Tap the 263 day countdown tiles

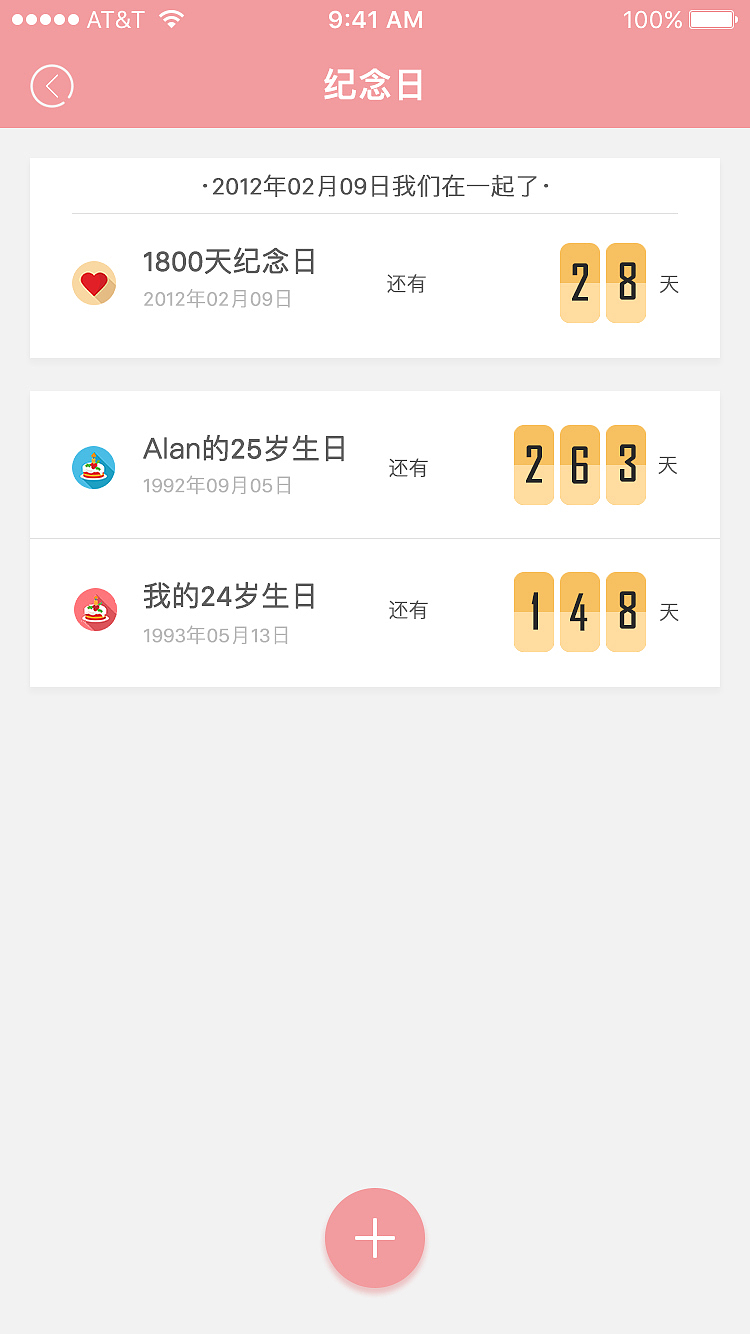point(578,465)
